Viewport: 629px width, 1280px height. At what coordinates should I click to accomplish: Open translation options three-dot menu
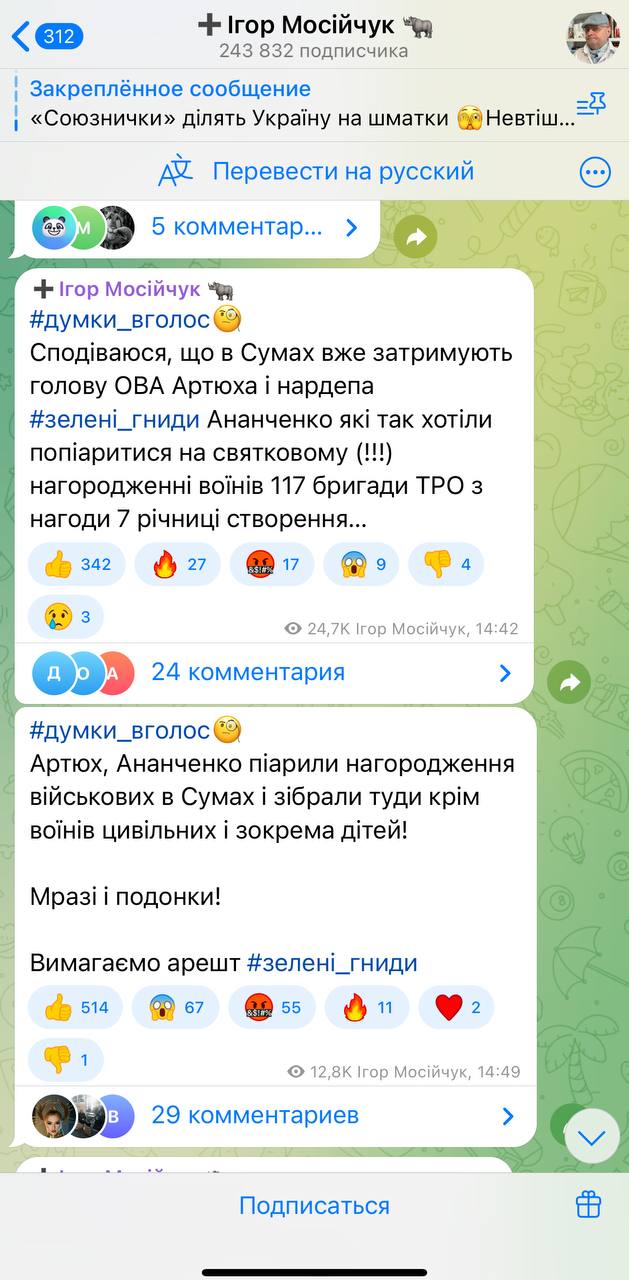[595, 172]
